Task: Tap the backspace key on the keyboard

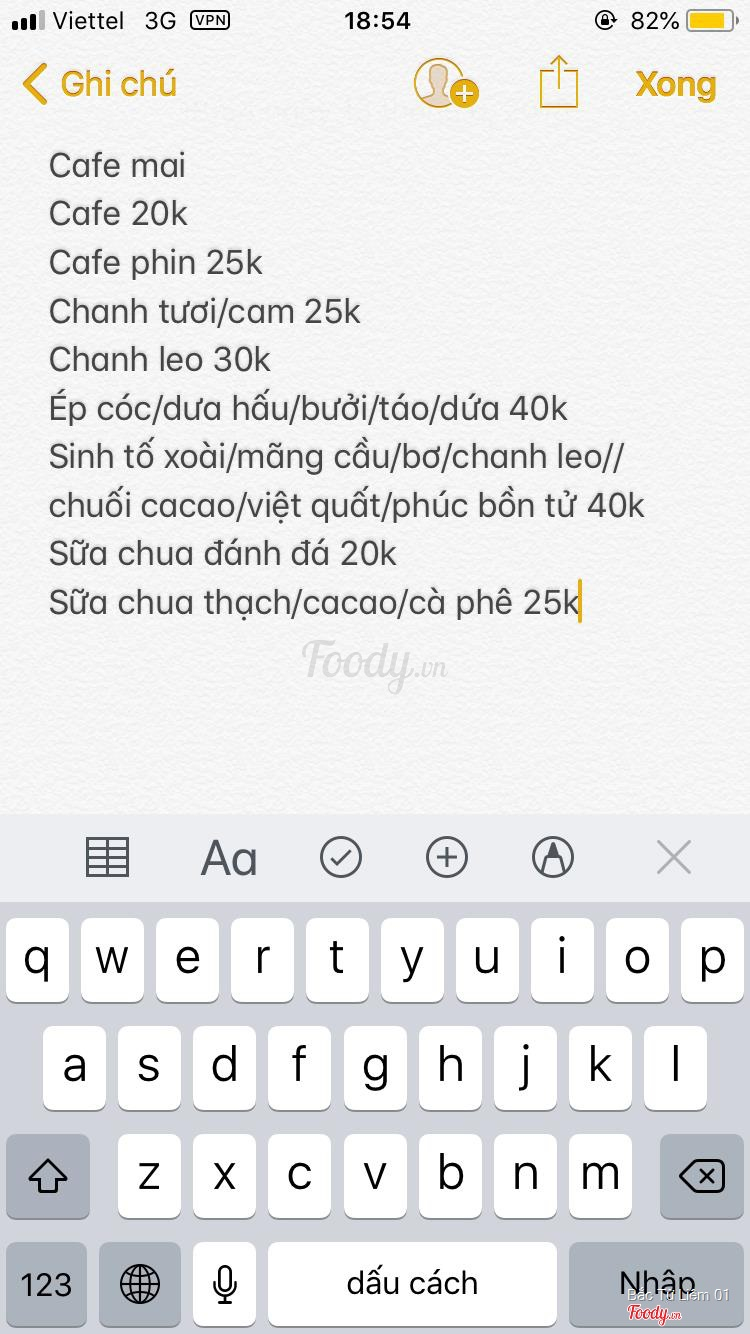Action: click(x=702, y=1176)
